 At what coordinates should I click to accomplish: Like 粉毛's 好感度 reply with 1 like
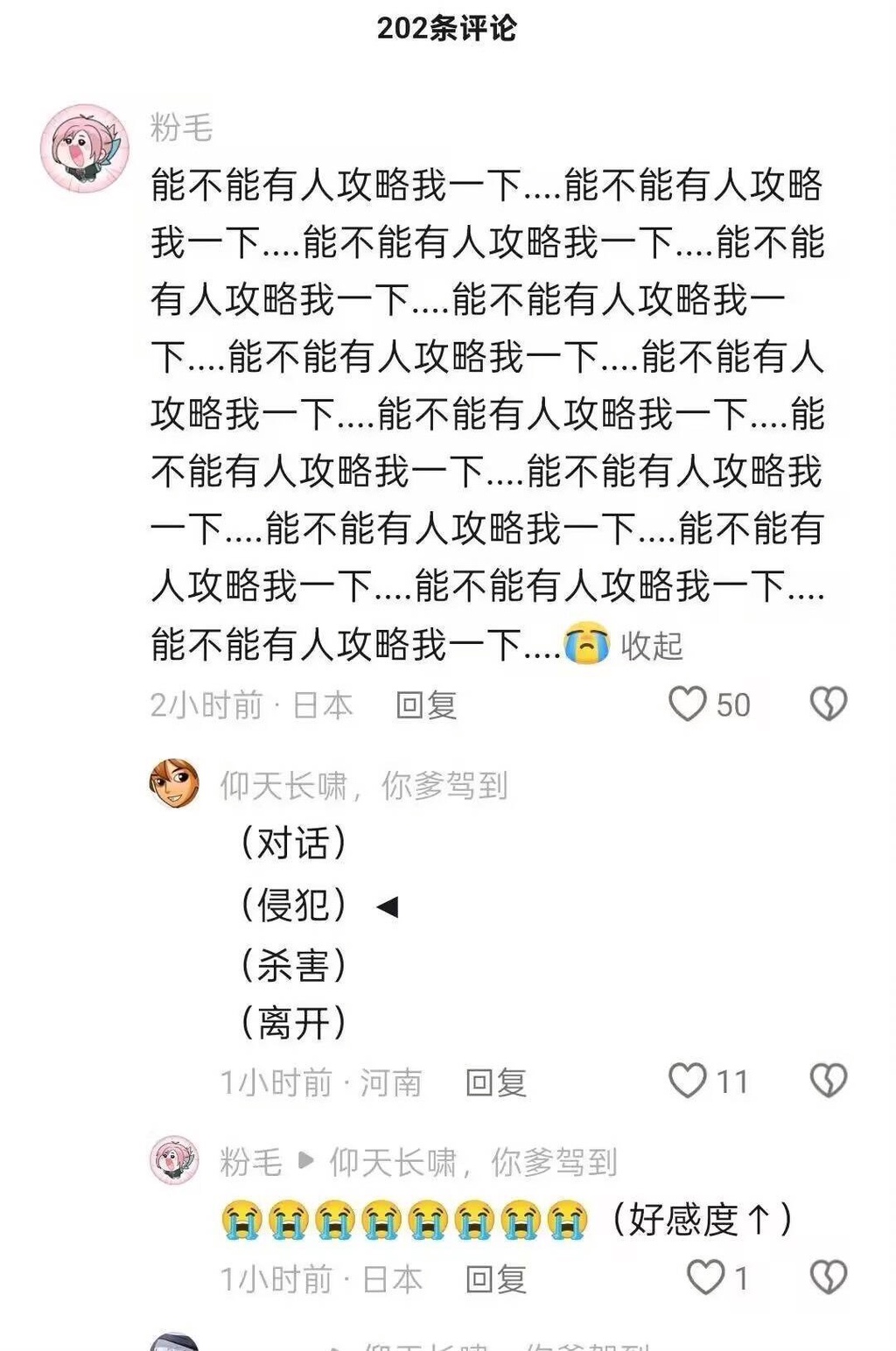tap(705, 1277)
